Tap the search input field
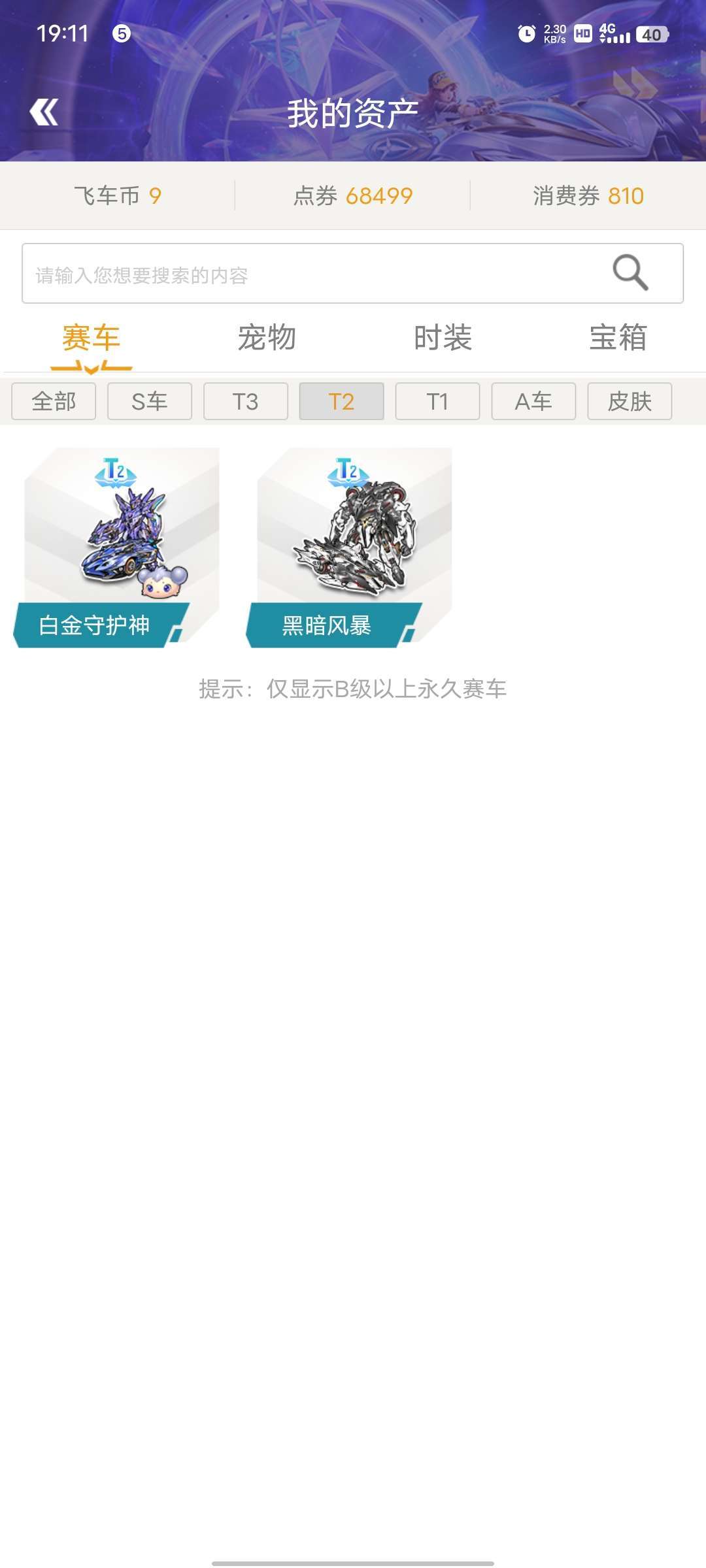Image resolution: width=706 pixels, height=1568 pixels. [x=353, y=273]
